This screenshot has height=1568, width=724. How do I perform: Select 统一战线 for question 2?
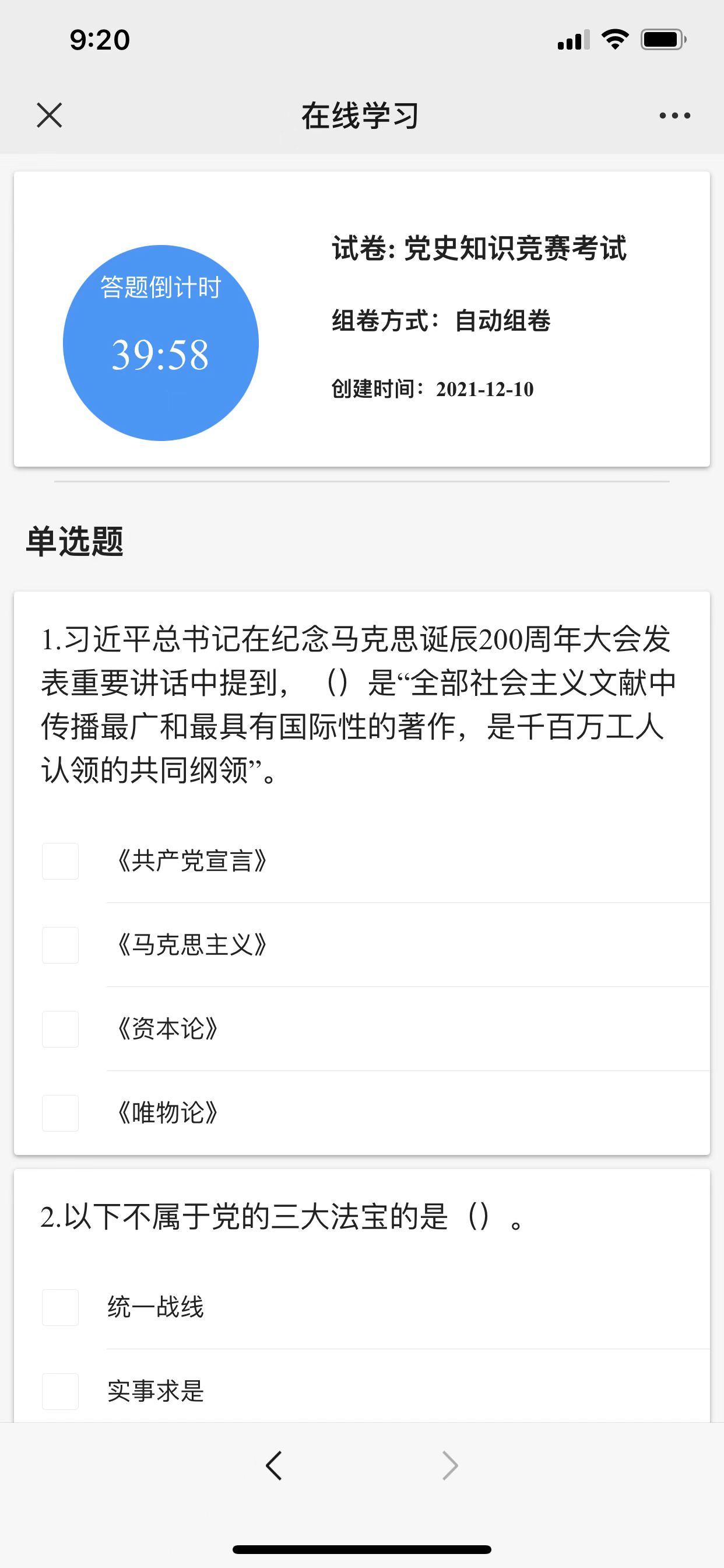pos(60,1307)
